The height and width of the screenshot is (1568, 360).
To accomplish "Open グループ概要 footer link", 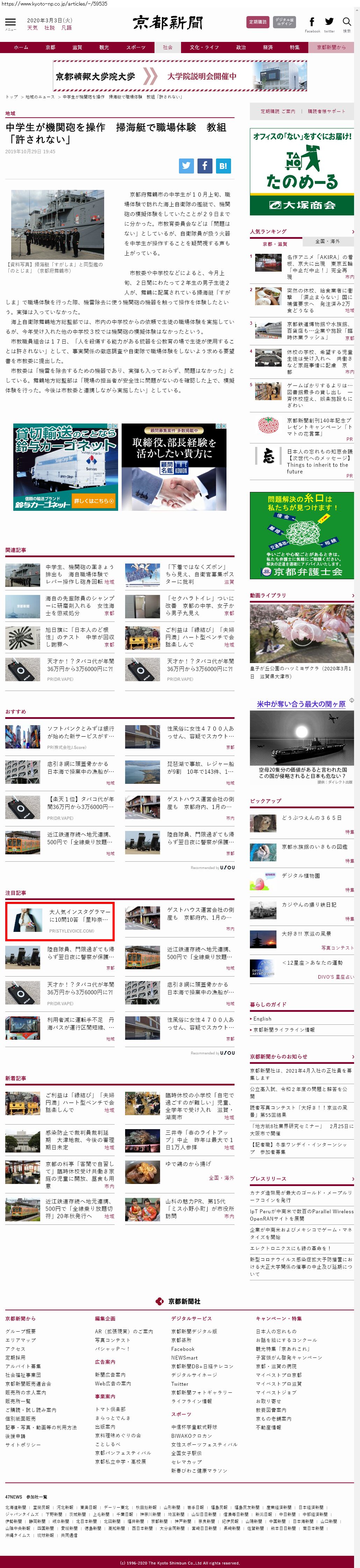I will [x=21, y=1331].
